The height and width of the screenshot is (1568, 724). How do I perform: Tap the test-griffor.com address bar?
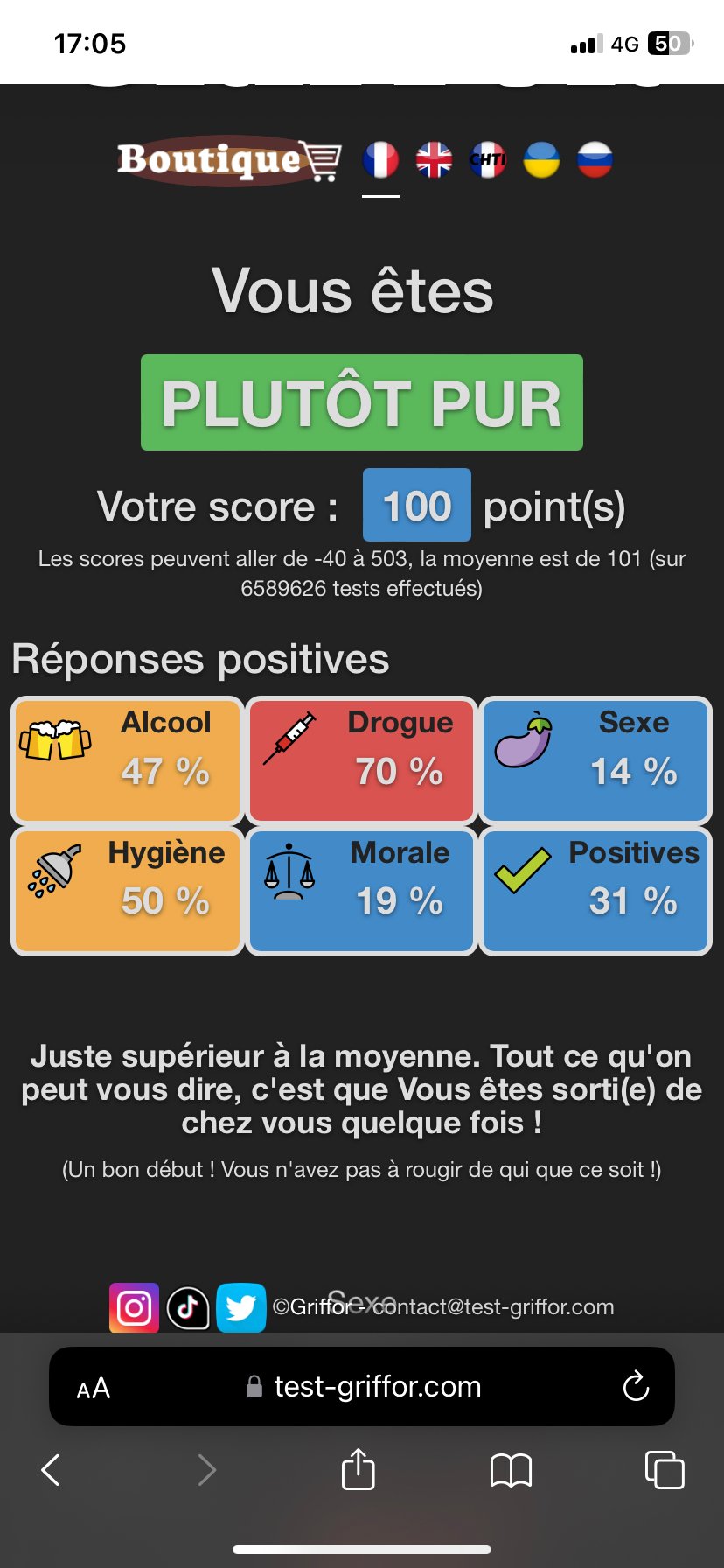point(362,1387)
